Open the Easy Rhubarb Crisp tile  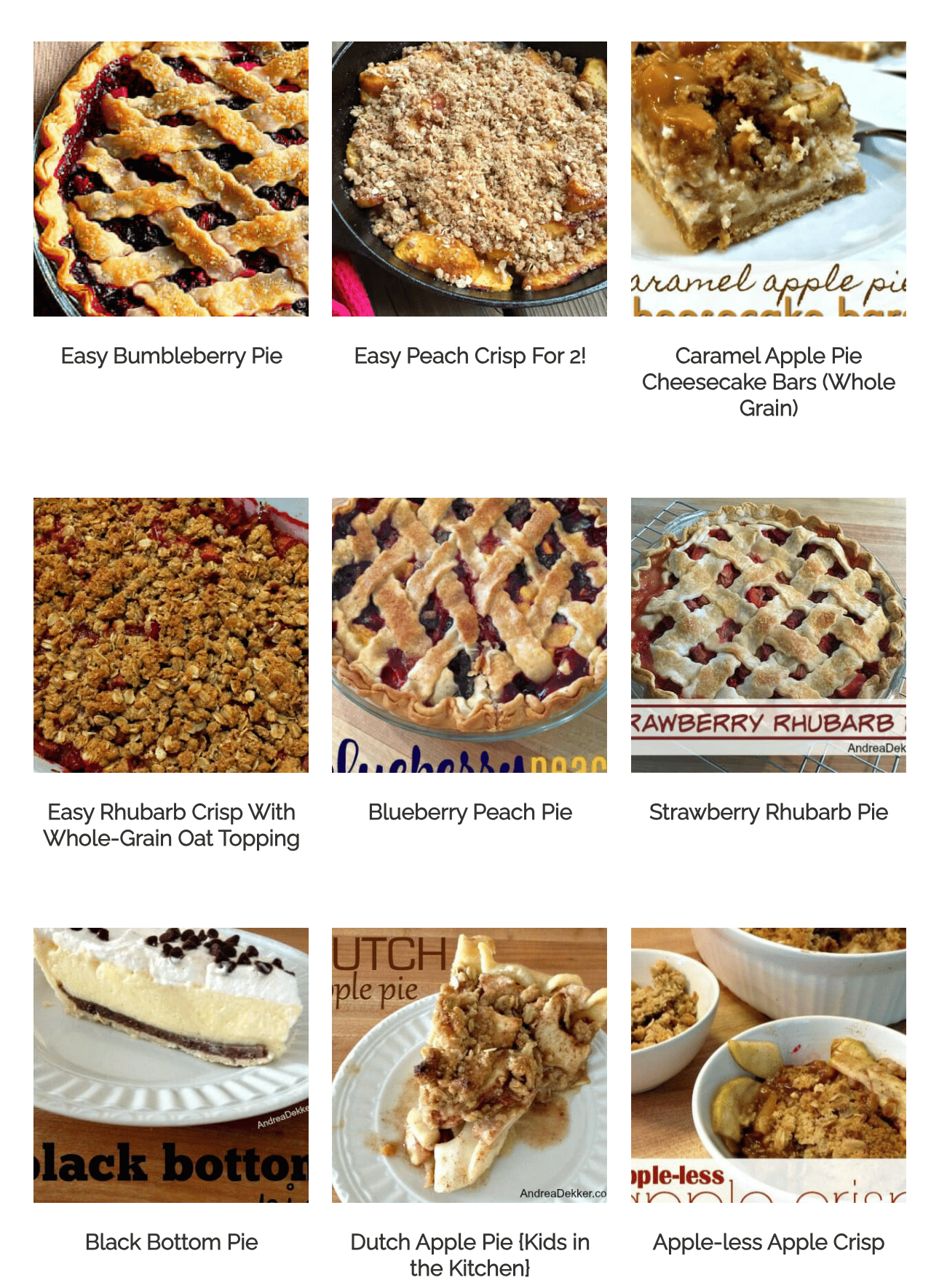point(171,635)
